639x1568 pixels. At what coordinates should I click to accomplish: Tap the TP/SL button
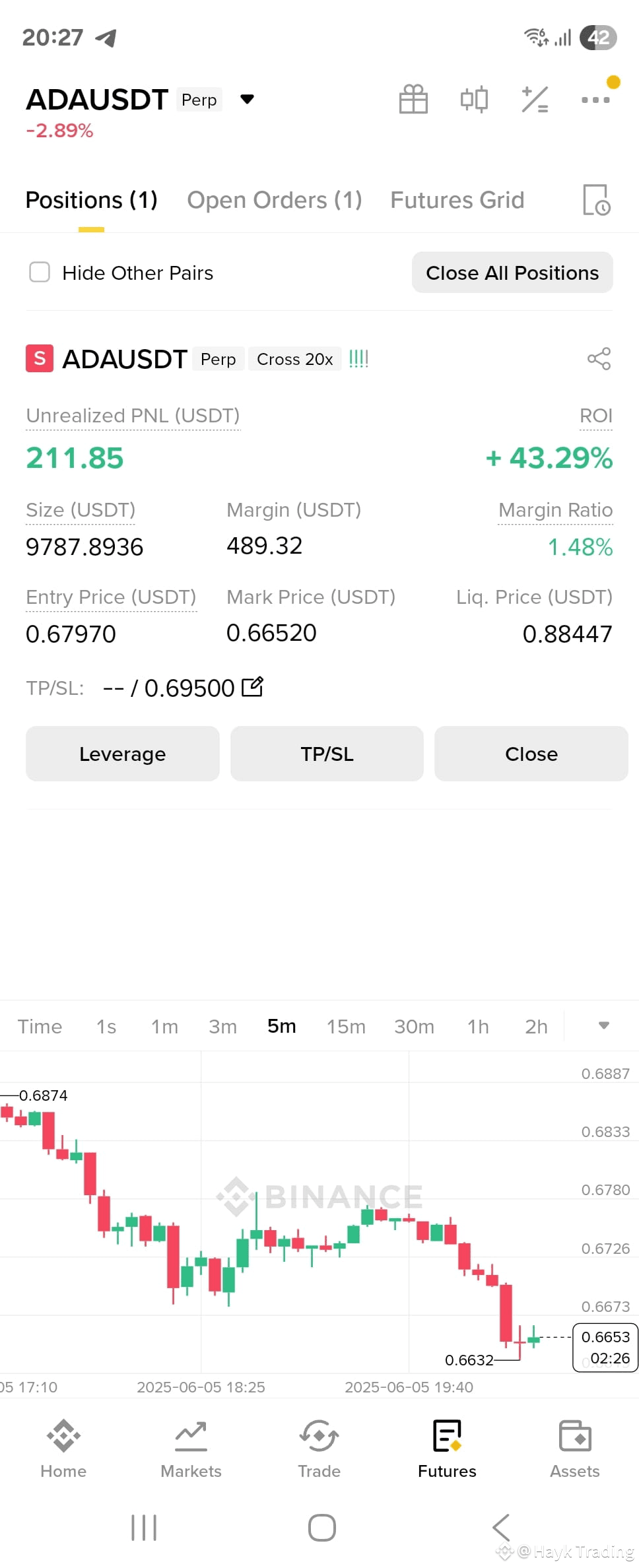(x=327, y=754)
